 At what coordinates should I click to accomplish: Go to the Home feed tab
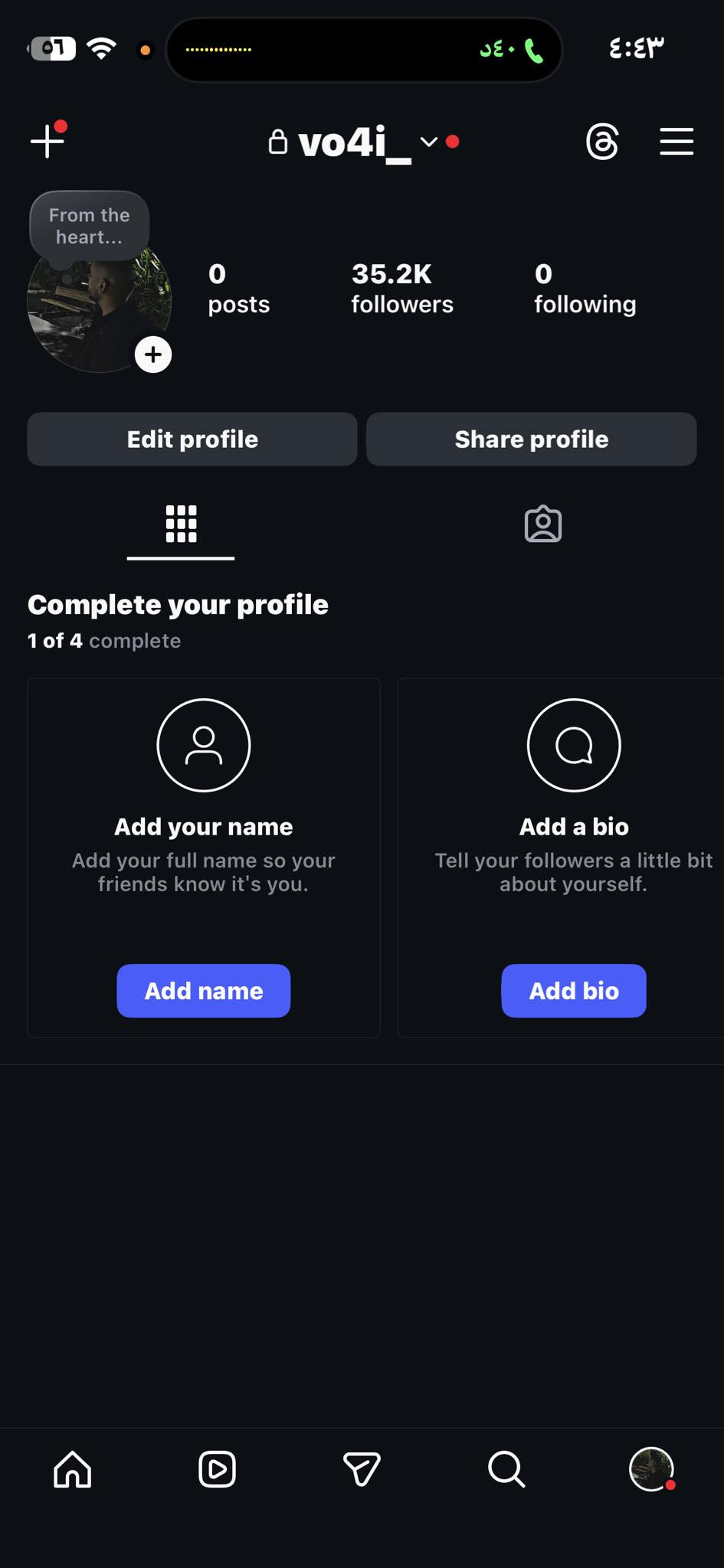click(x=73, y=1469)
